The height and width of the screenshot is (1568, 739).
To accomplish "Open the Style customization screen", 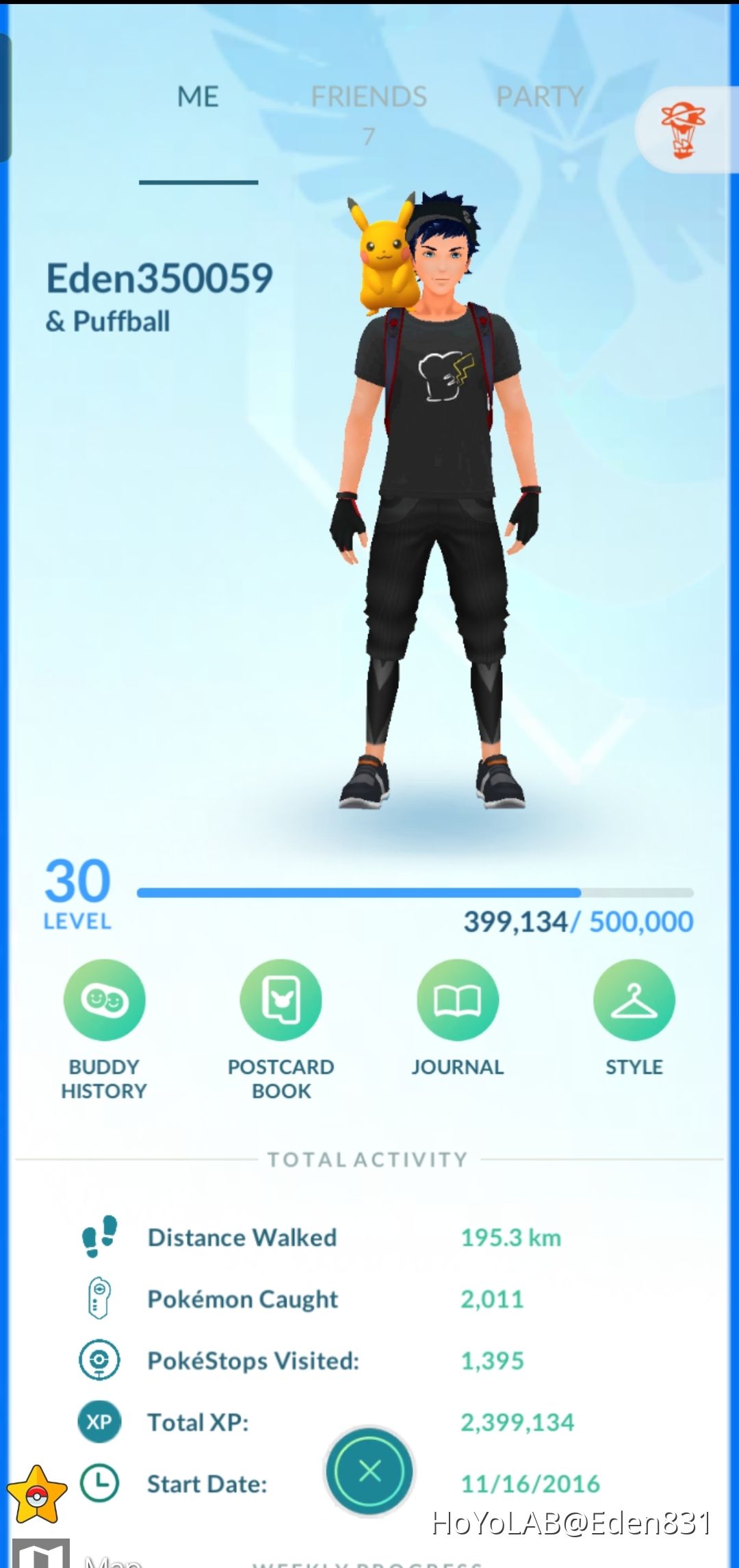I will click(633, 1000).
